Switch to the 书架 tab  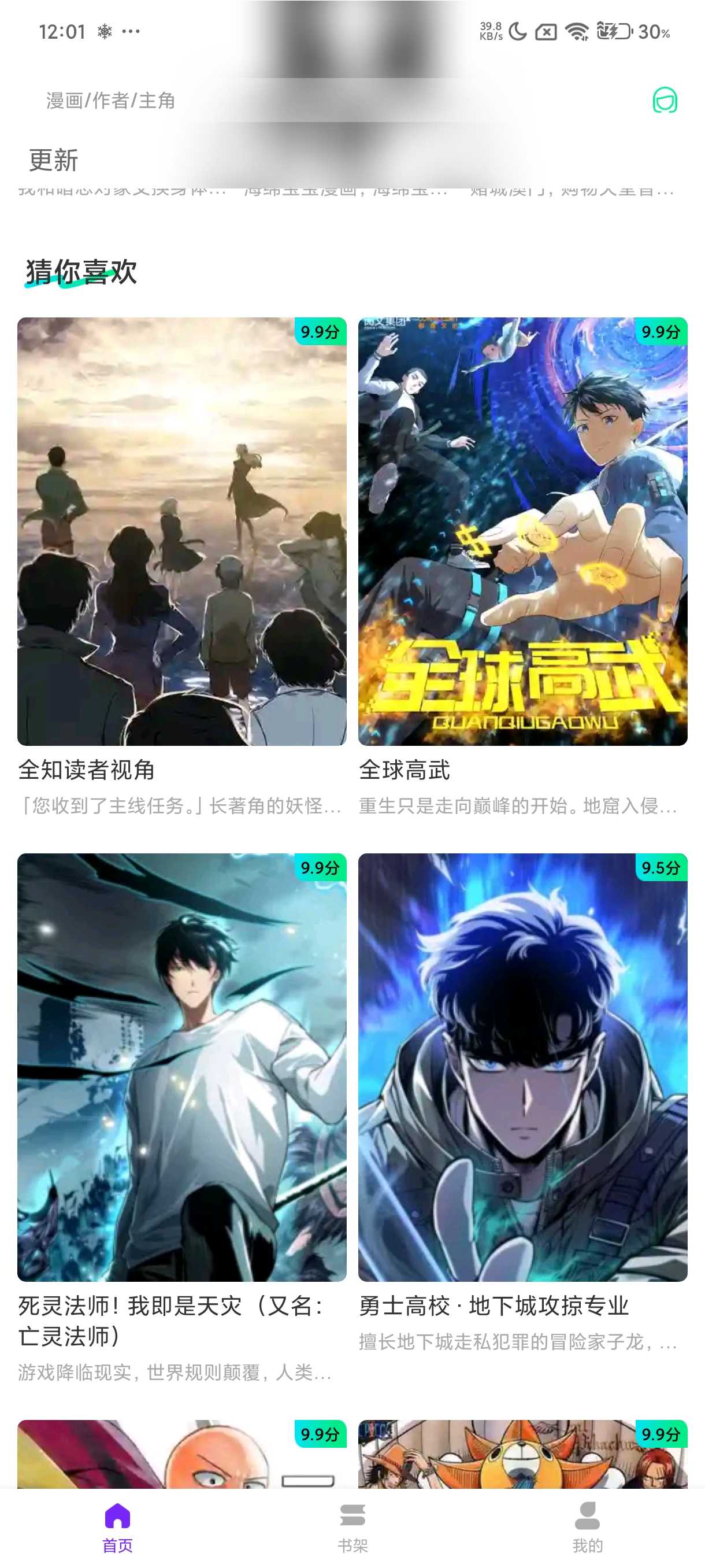353,1526
